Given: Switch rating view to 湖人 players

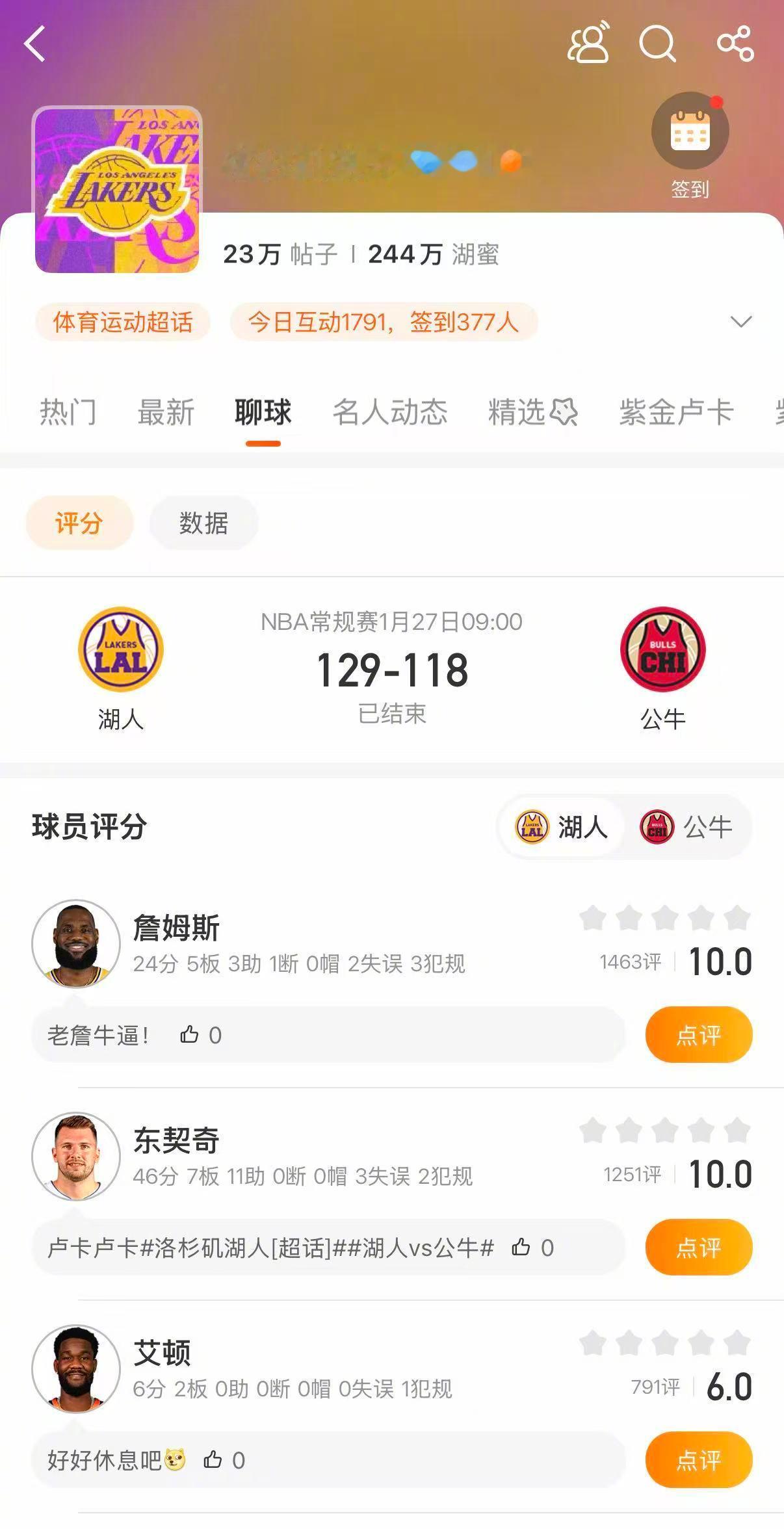Looking at the screenshot, I should click(x=561, y=827).
